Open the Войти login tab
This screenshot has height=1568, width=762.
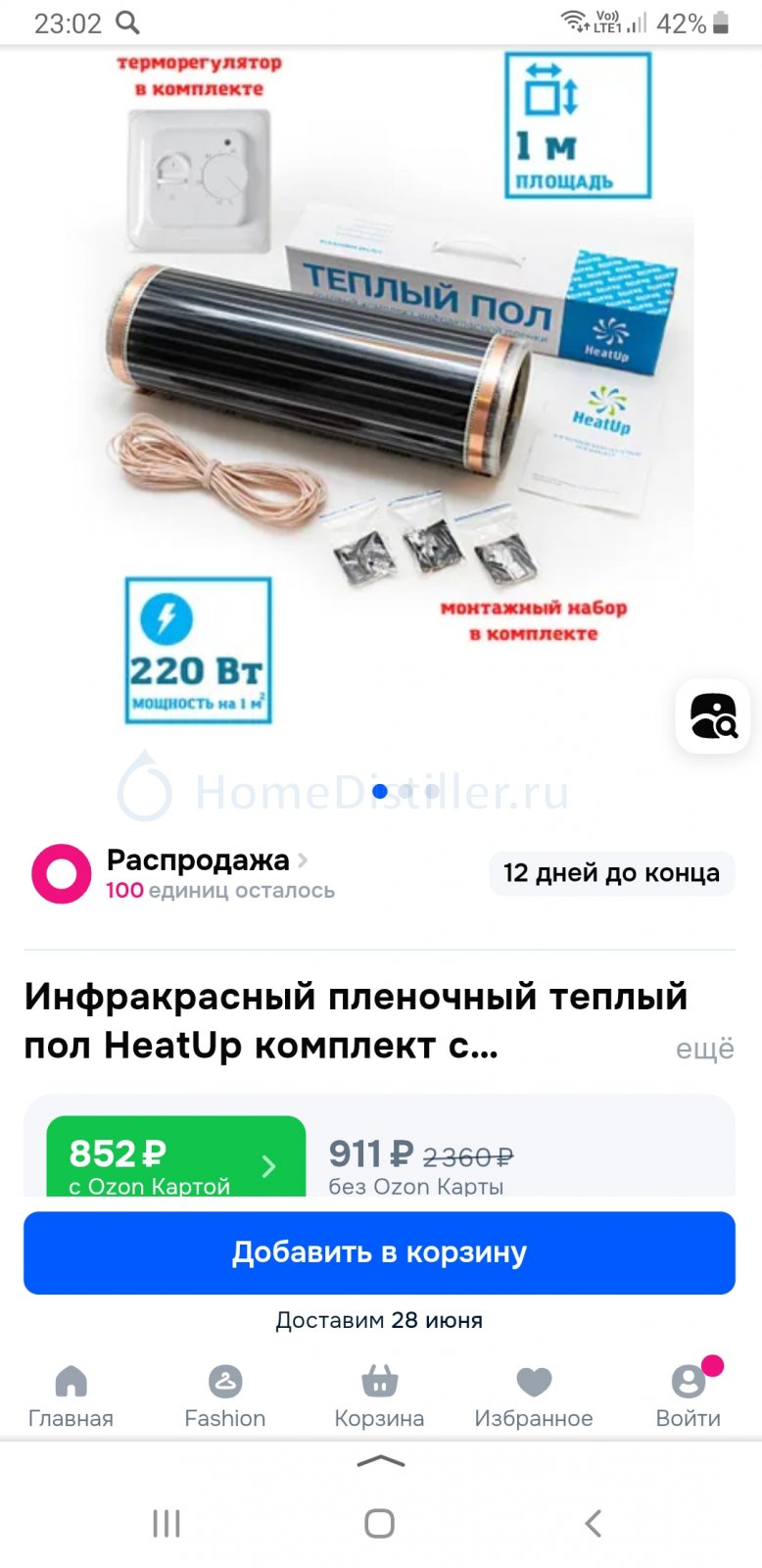tap(689, 1396)
